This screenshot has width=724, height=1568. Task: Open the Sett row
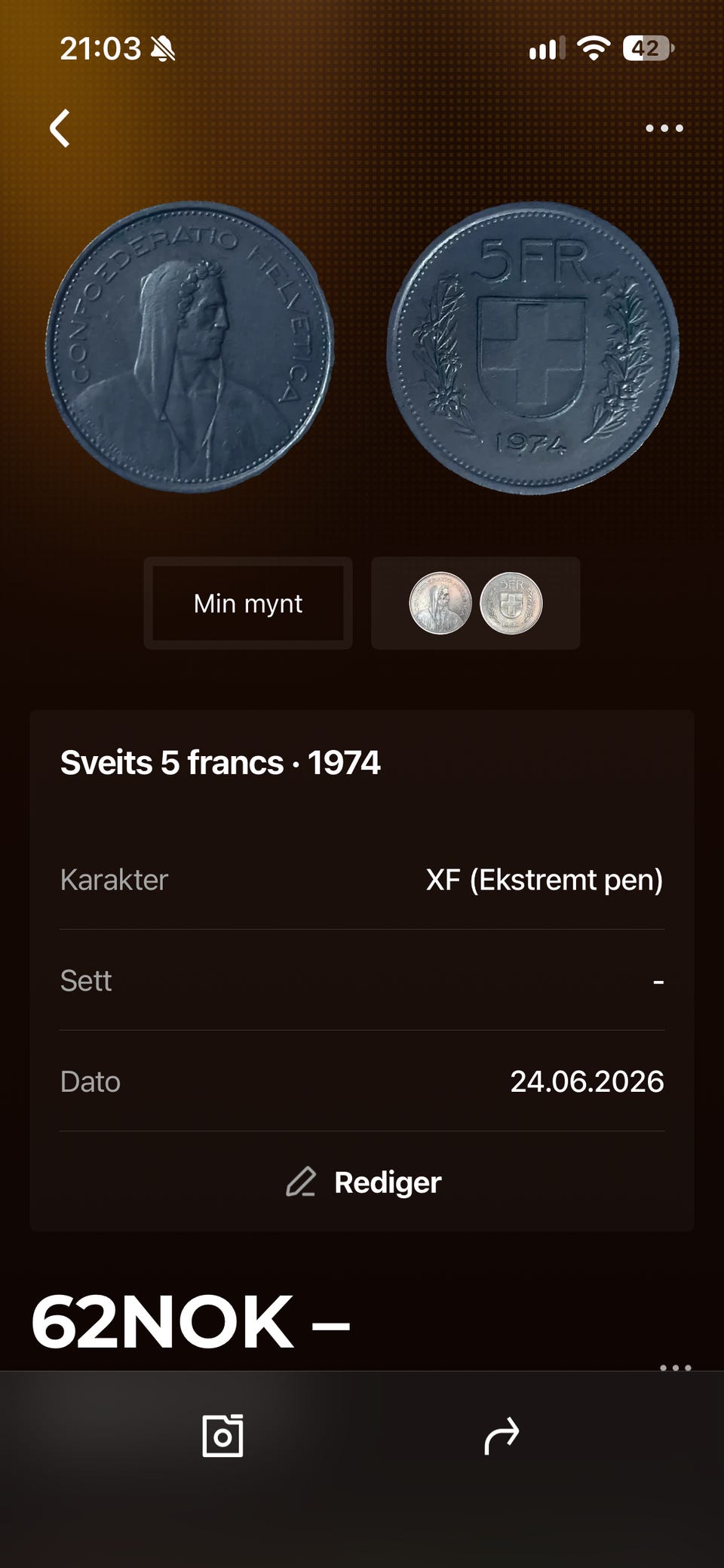click(362, 980)
